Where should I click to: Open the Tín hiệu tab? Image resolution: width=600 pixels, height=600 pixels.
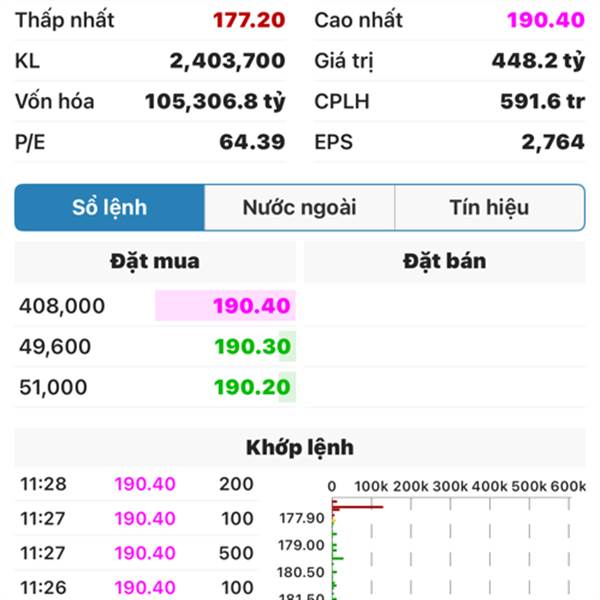point(489,208)
